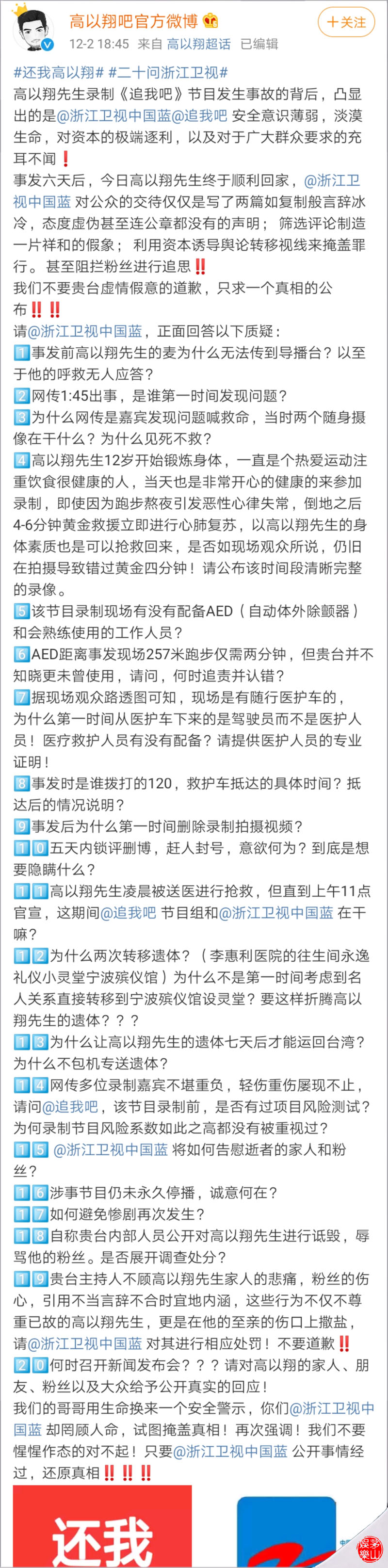Open the 高以翔超话 source link

[x=198, y=44]
